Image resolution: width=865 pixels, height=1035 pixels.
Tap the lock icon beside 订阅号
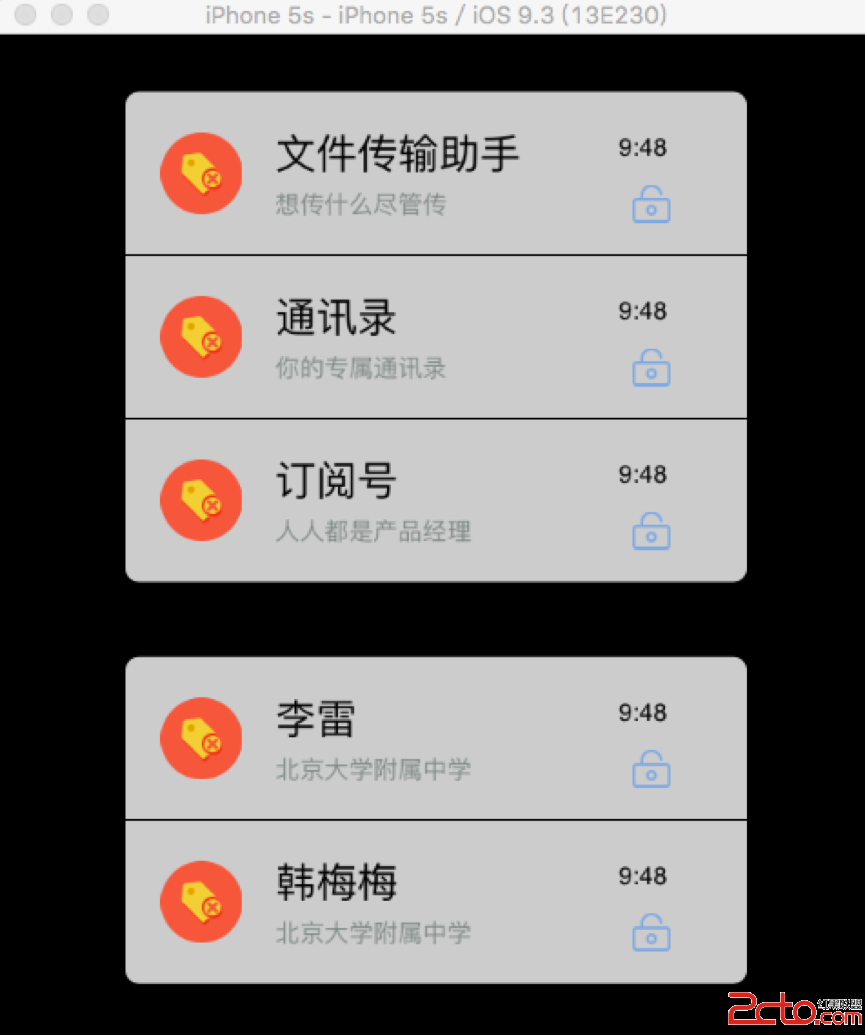pyautogui.click(x=650, y=531)
